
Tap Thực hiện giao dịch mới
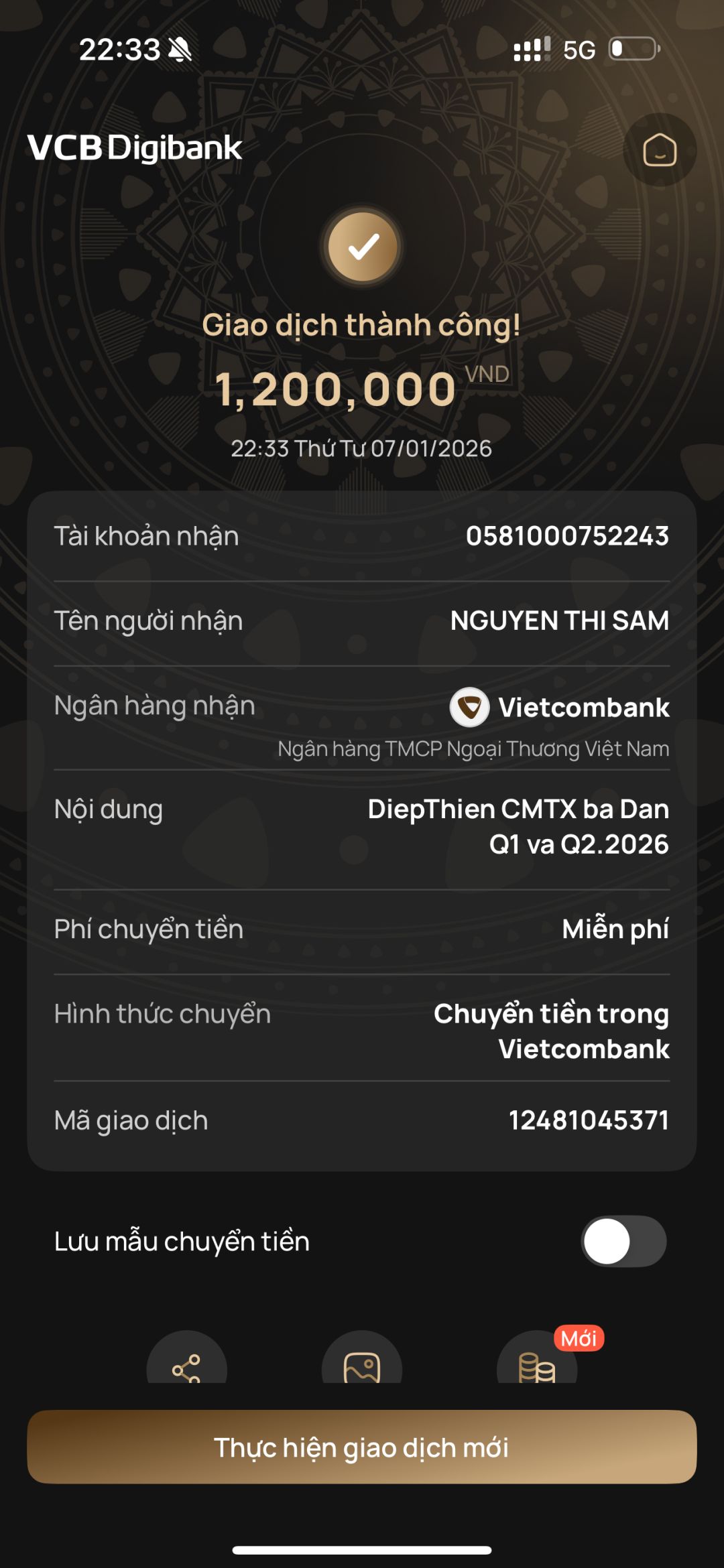pyautogui.click(x=362, y=1447)
